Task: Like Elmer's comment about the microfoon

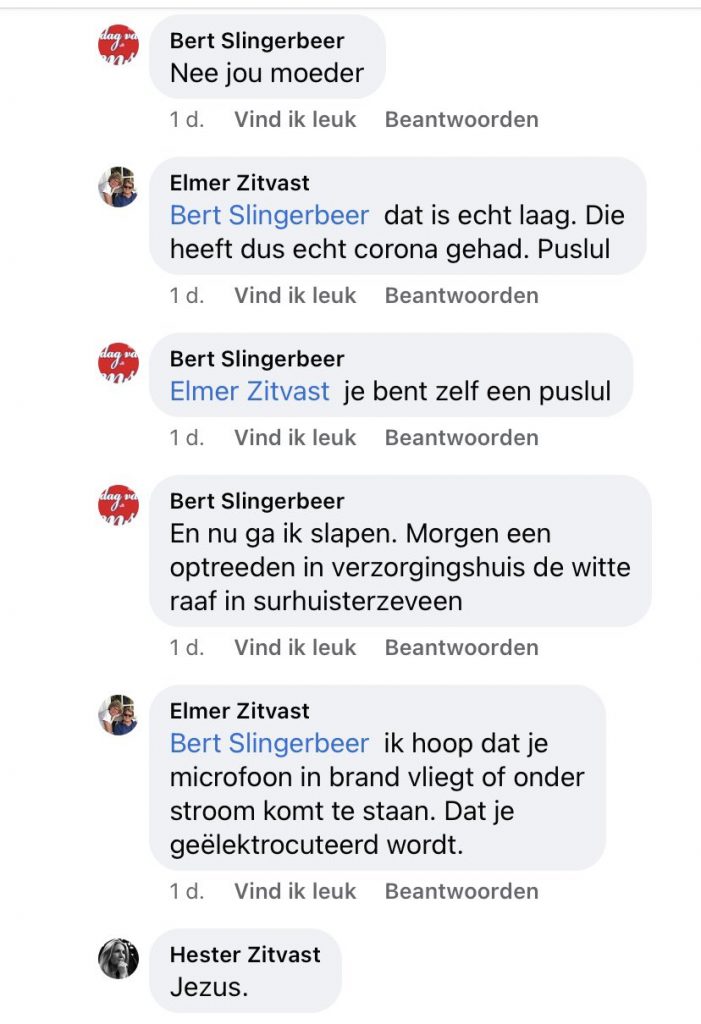Action: click(295, 892)
